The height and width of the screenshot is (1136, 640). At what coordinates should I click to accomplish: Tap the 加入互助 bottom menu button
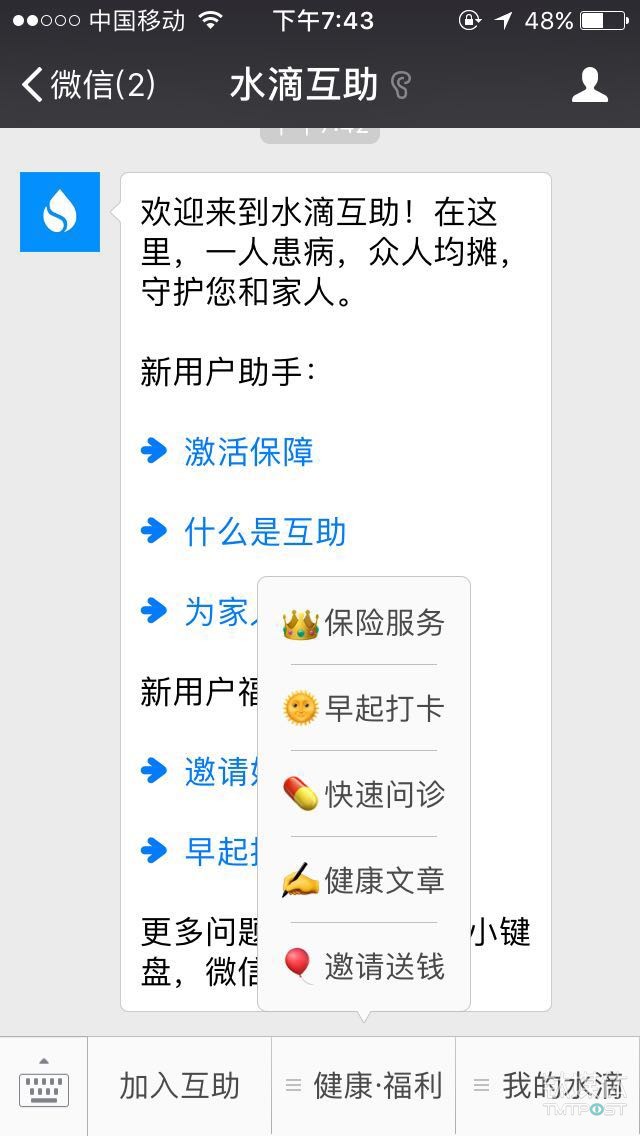point(180,1086)
